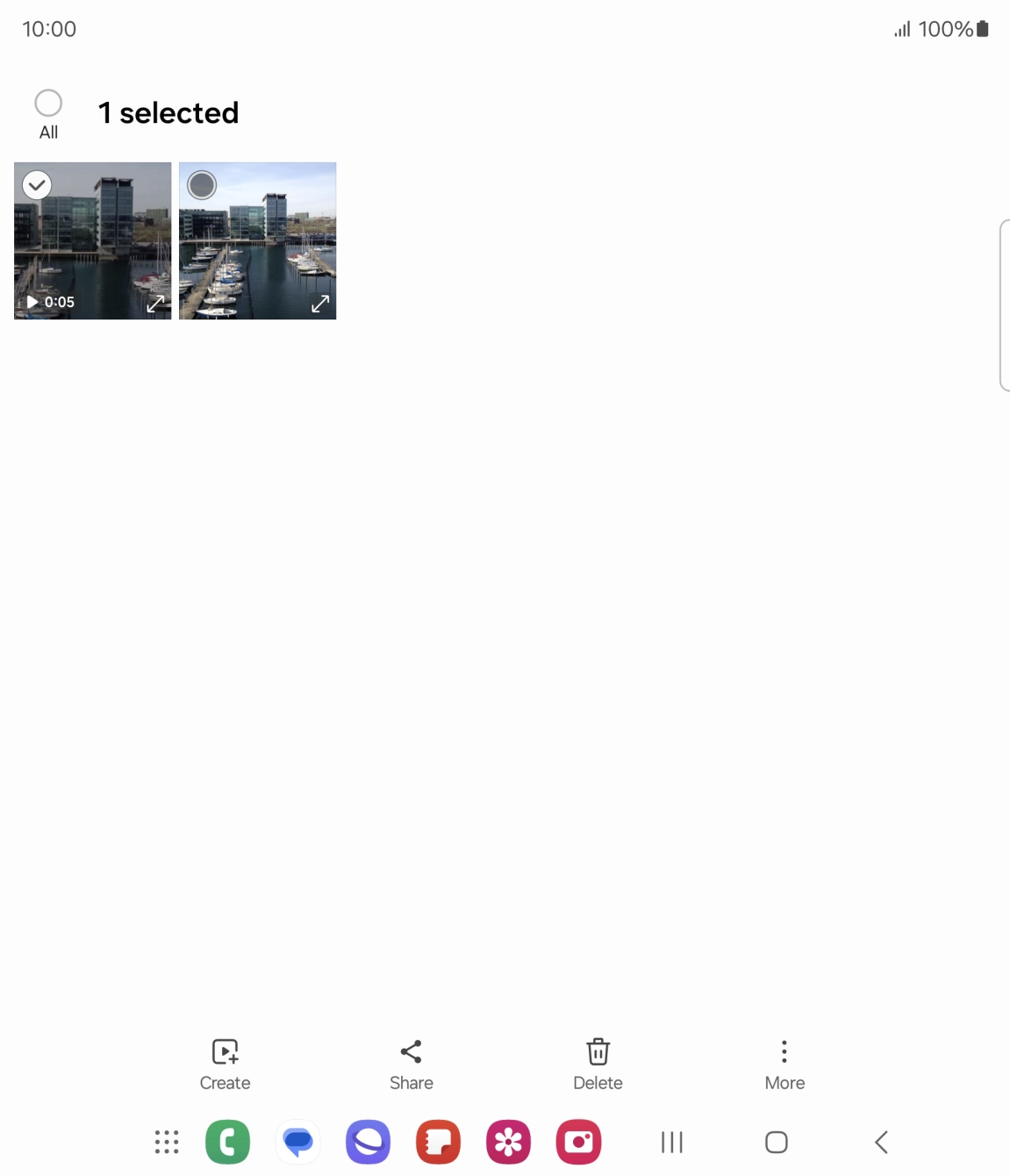Image resolution: width=1010 pixels, height=1176 pixels.
Task: Select the unchecked marina photo
Action: point(202,185)
